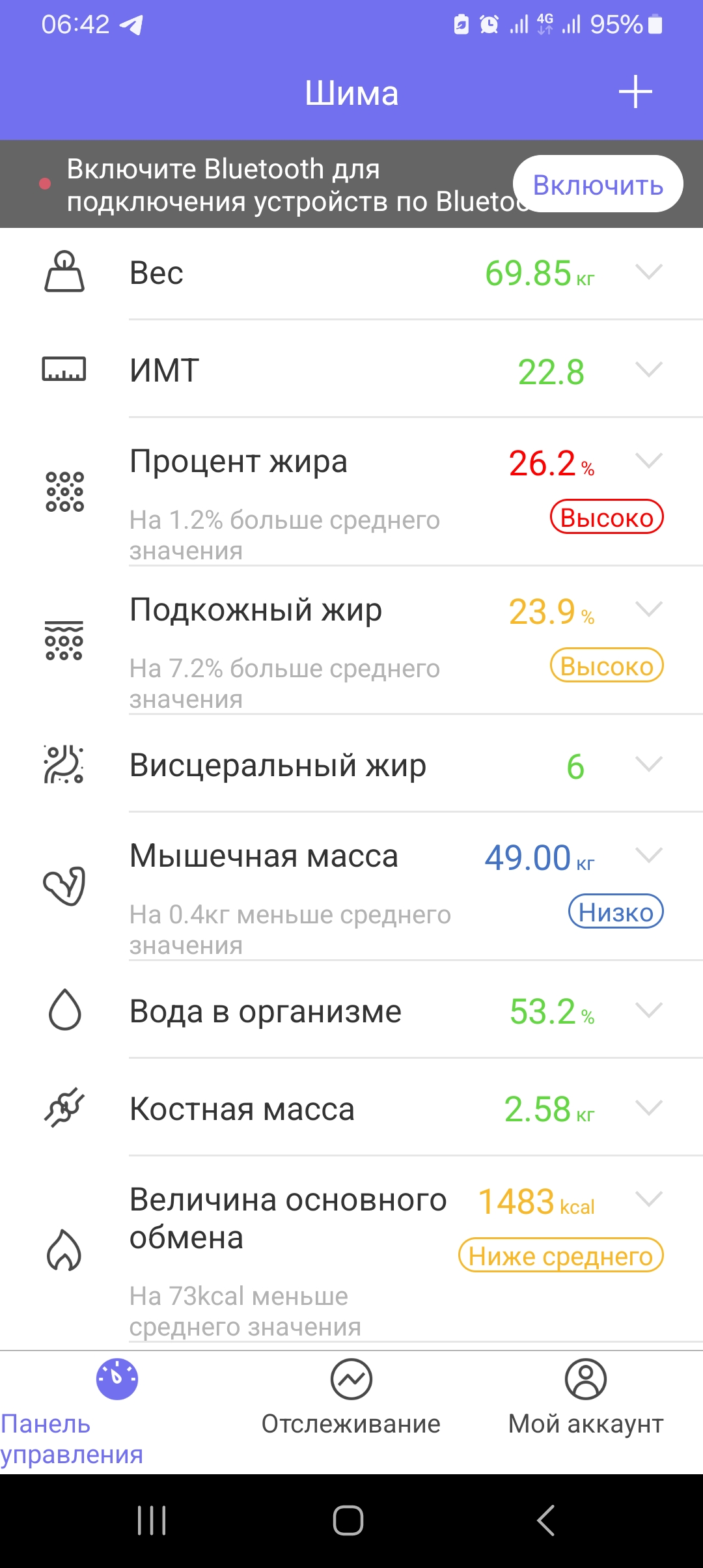Expand the Висцеральный жир row
Viewport: 703px width, 1568px height.
(x=649, y=764)
